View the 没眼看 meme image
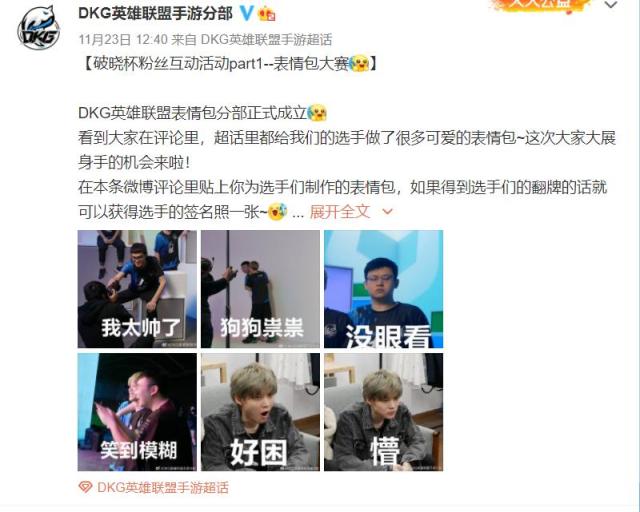This screenshot has width=640, height=512. click(383, 289)
